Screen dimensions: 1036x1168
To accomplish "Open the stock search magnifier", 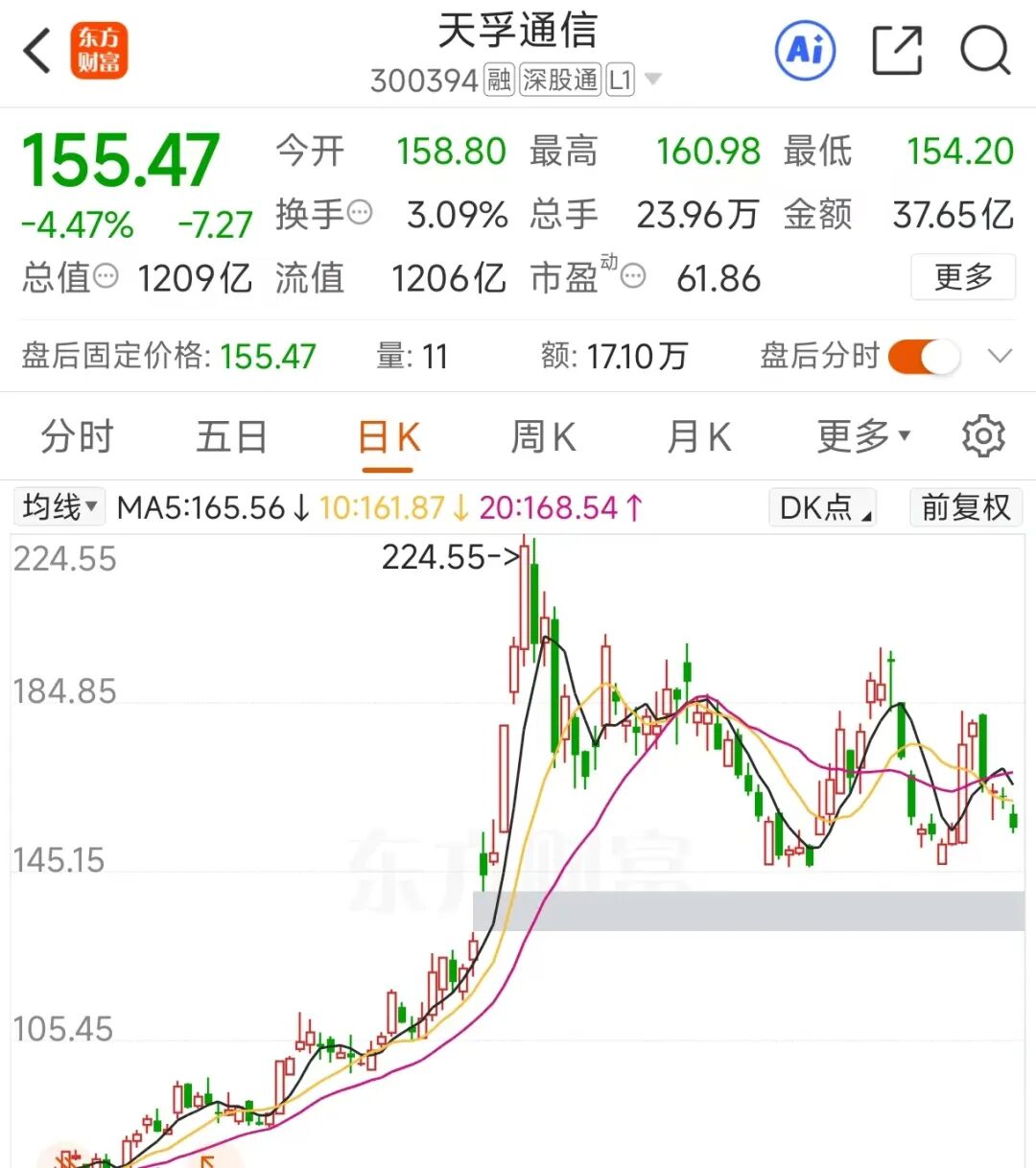I will pyautogui.click(x=985, y=50).
